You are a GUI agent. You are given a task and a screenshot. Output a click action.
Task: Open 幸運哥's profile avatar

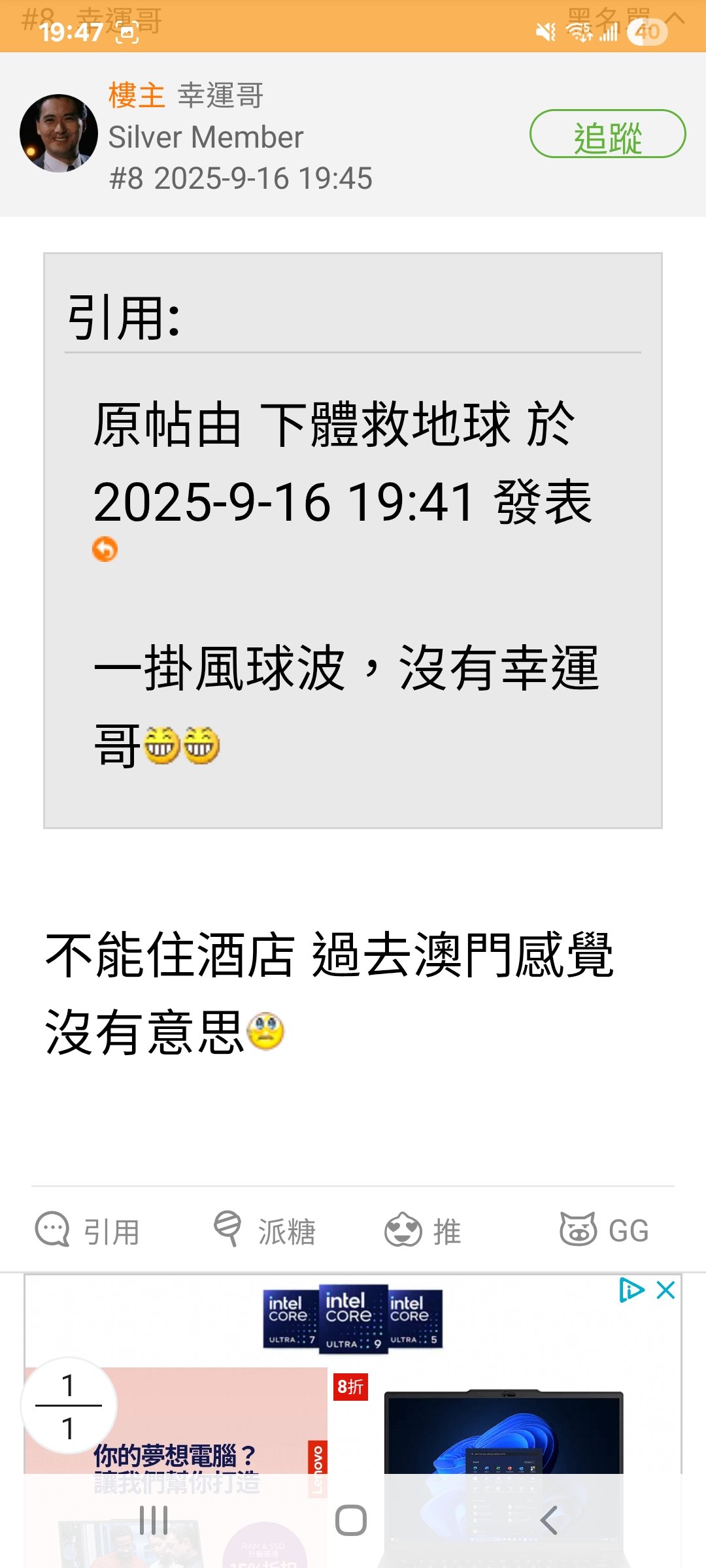pos(59,133)
